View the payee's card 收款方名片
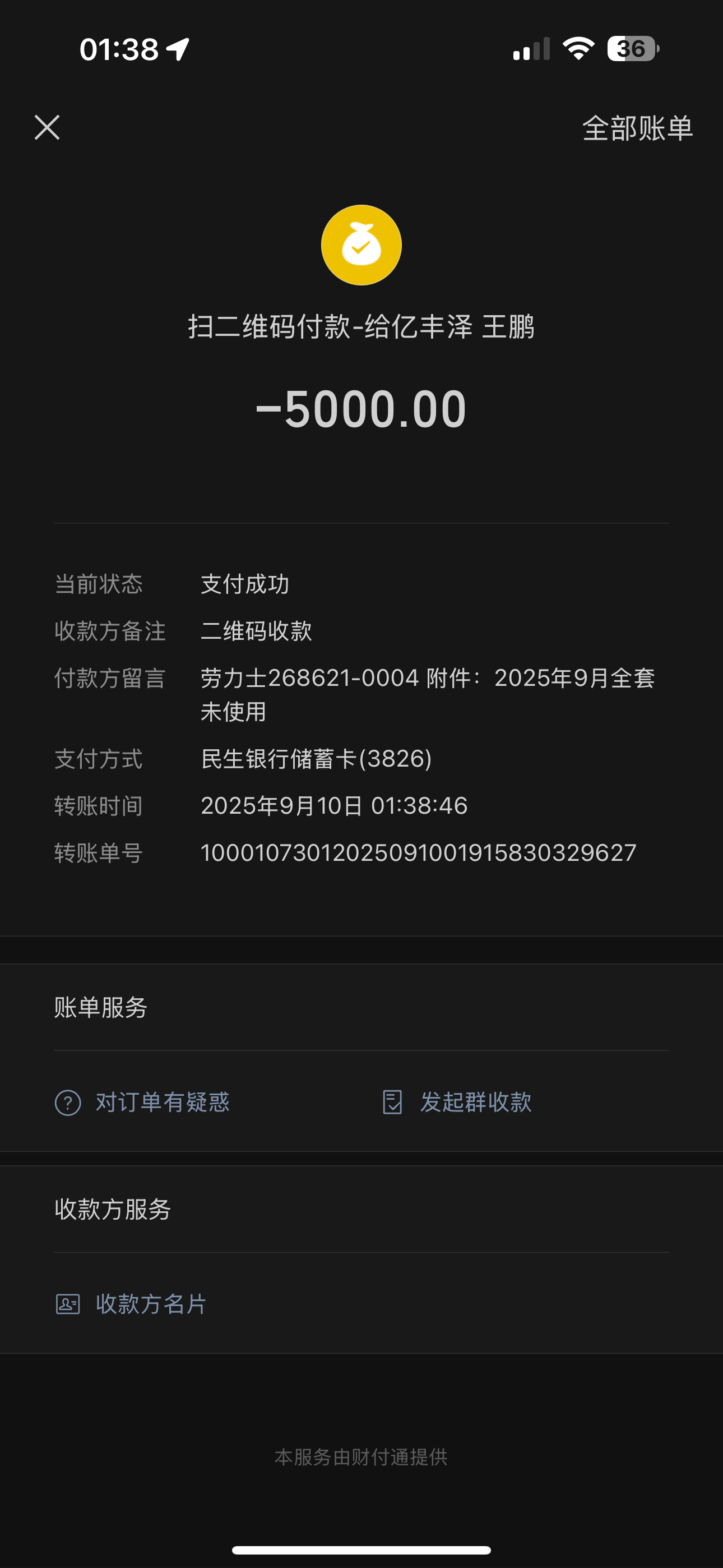 tap(132, 1304)
